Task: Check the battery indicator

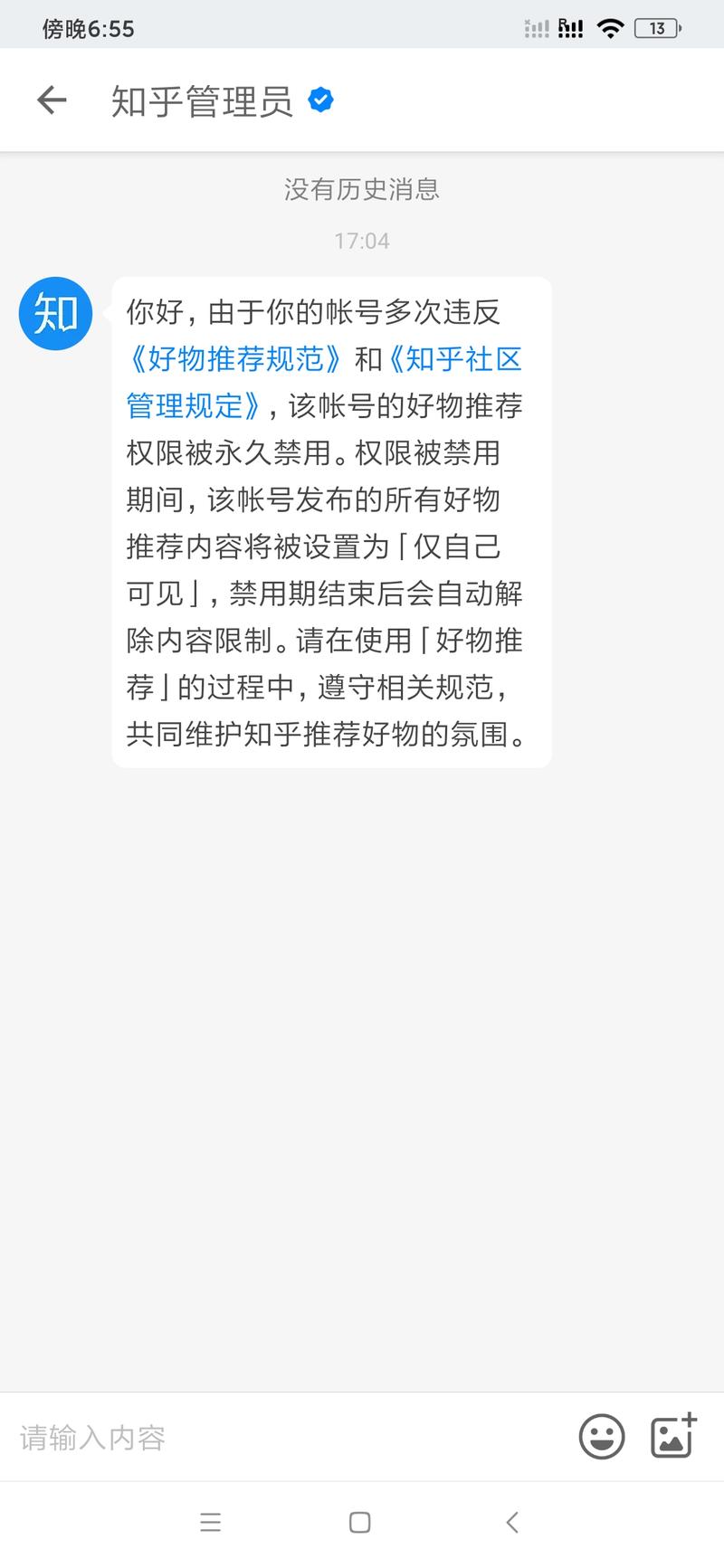Action: coord(656,27)
